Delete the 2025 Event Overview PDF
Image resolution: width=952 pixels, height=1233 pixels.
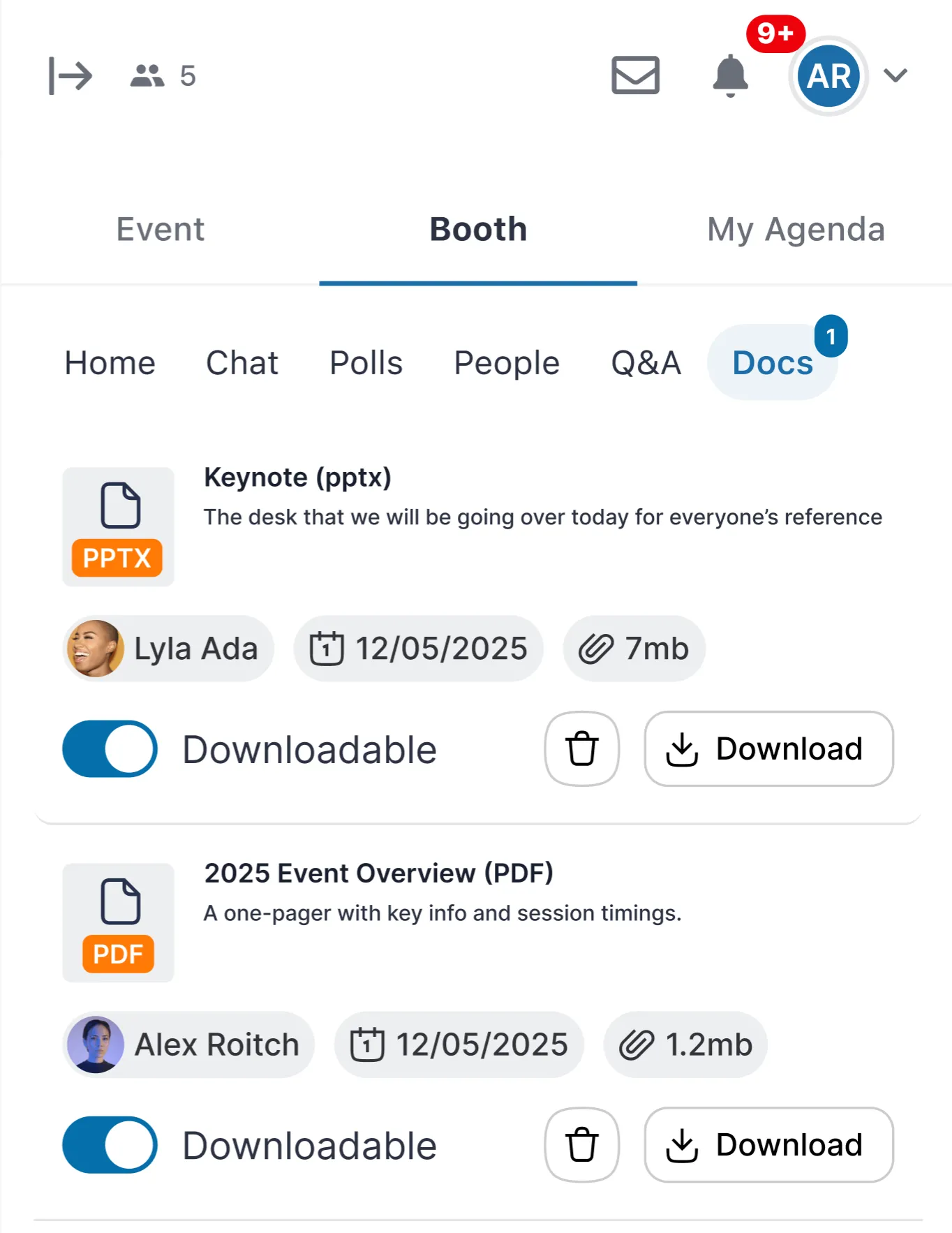point(581,1145)
